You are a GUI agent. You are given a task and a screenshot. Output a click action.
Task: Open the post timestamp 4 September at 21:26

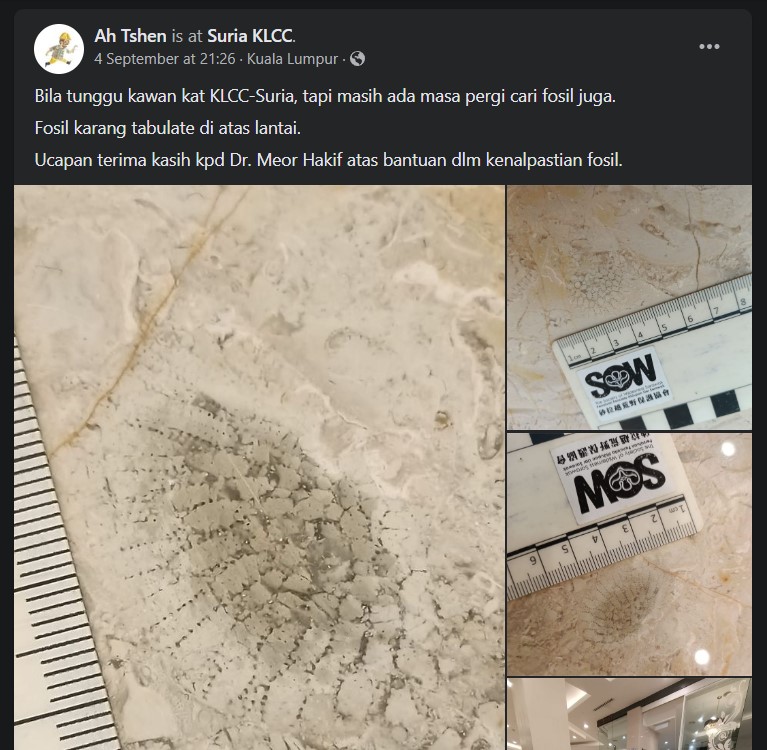pyautogui.click(x=164, y=58)
